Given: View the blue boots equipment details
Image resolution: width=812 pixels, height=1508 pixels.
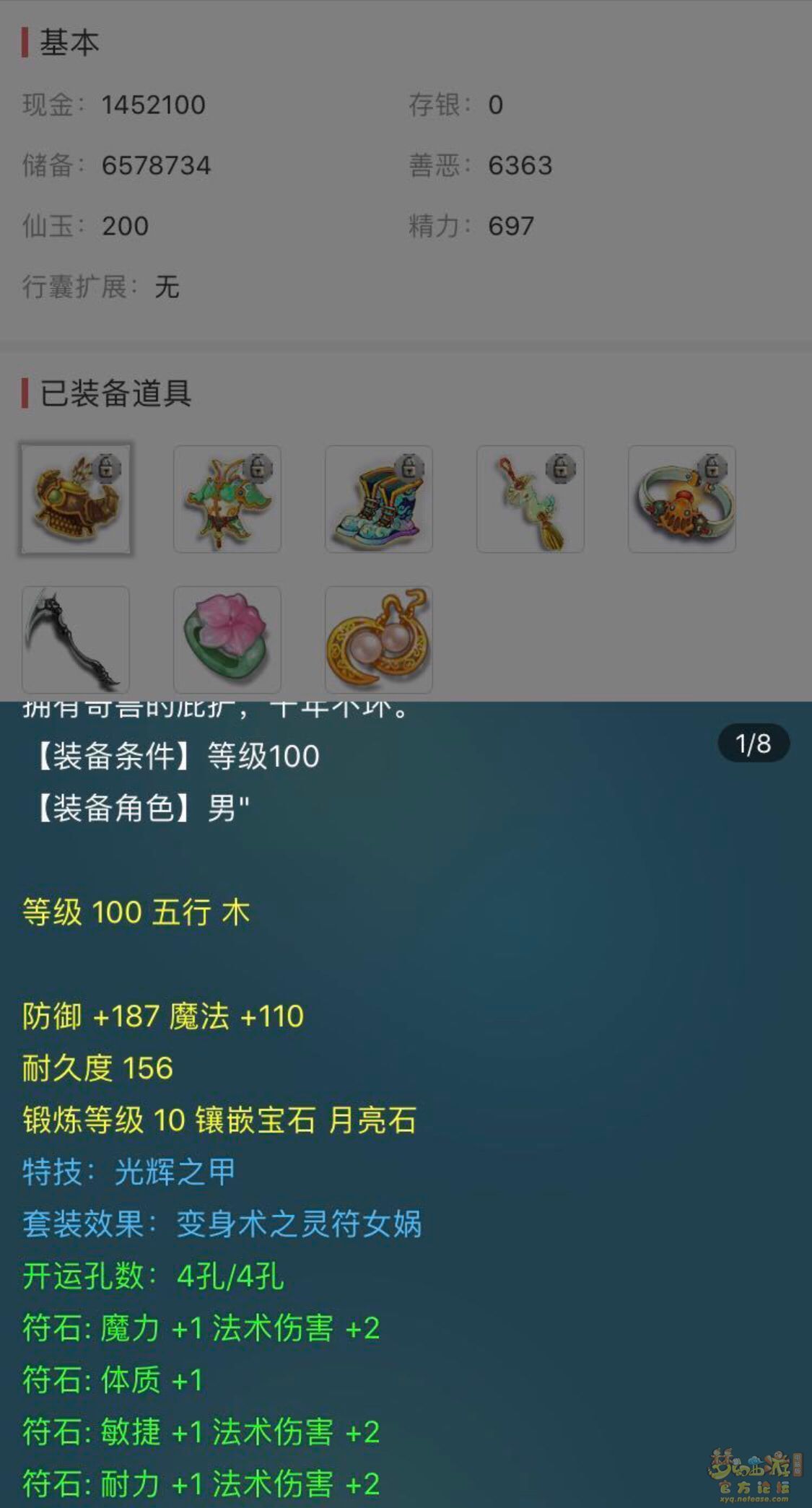Looking at the screenshot, I should click(x=379, y=499).
